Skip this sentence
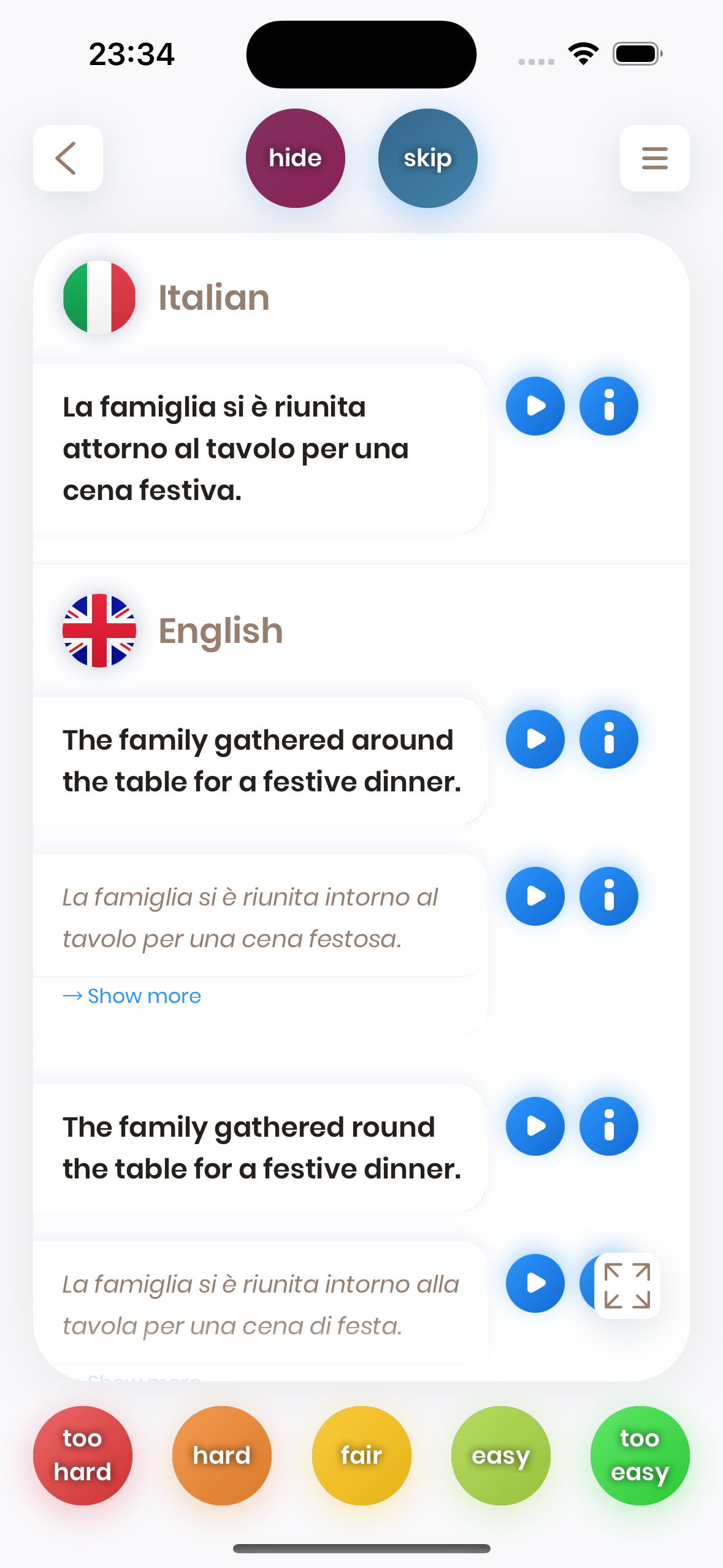The height and width of the screenshot is (1568, 723). [427, 158]
